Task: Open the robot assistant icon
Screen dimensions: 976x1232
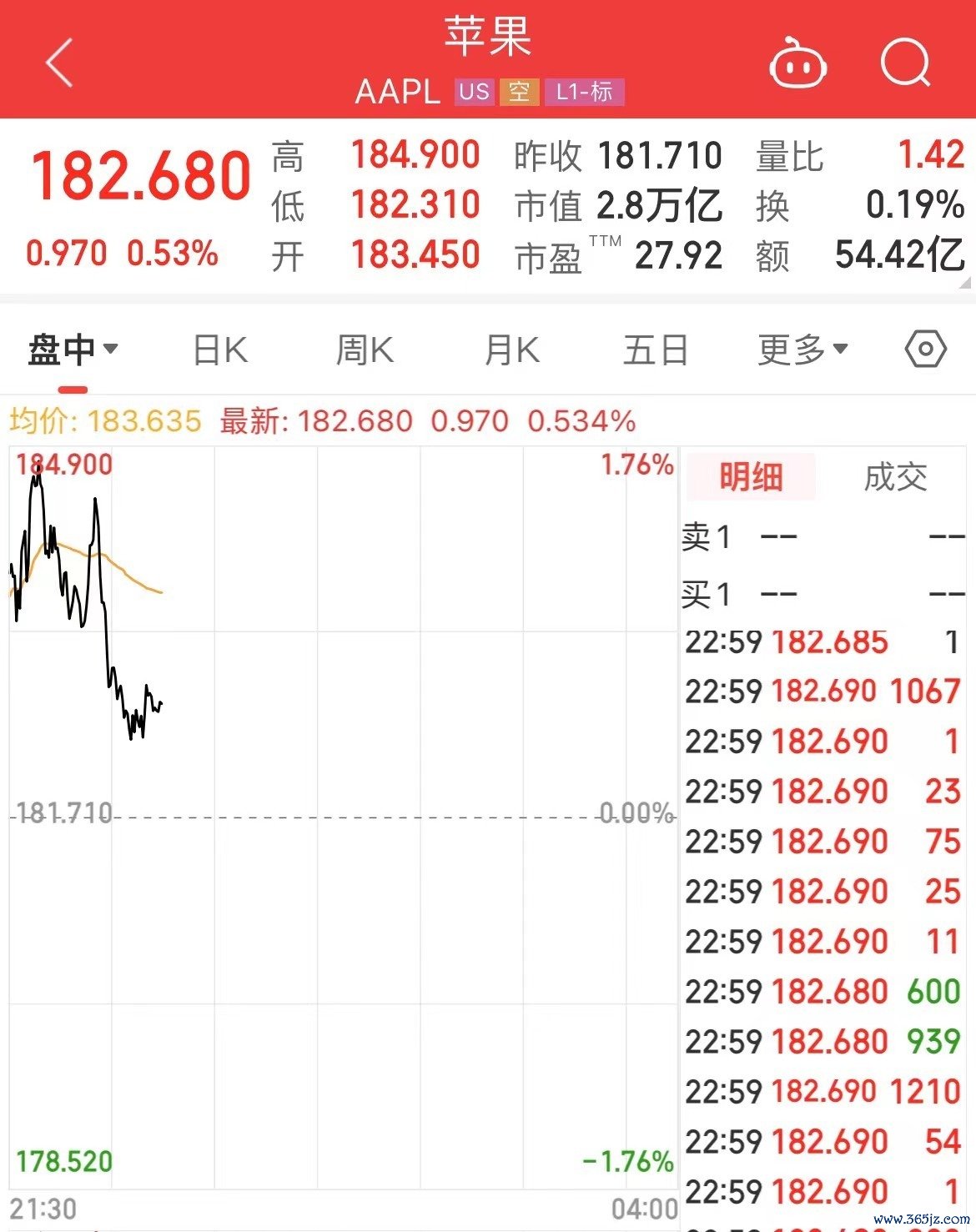Action: pyautogui.click(x=797, y=63)
